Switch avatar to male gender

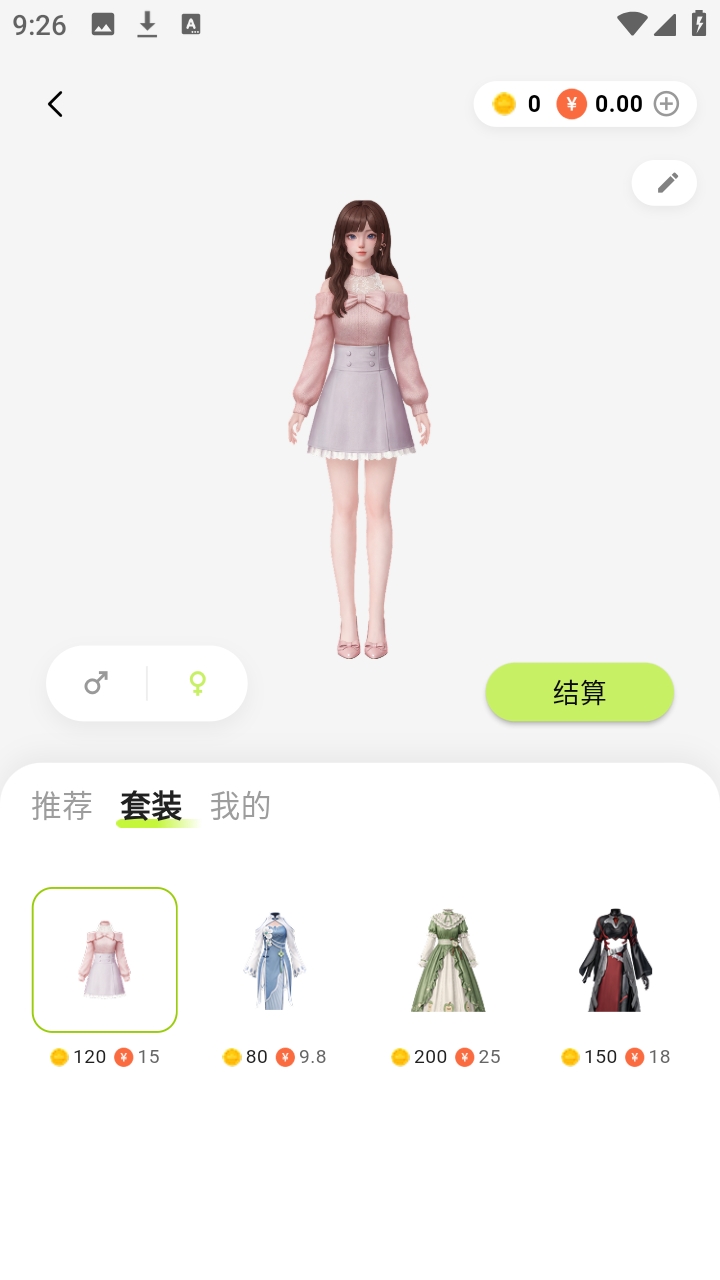[x=96, y=684]
